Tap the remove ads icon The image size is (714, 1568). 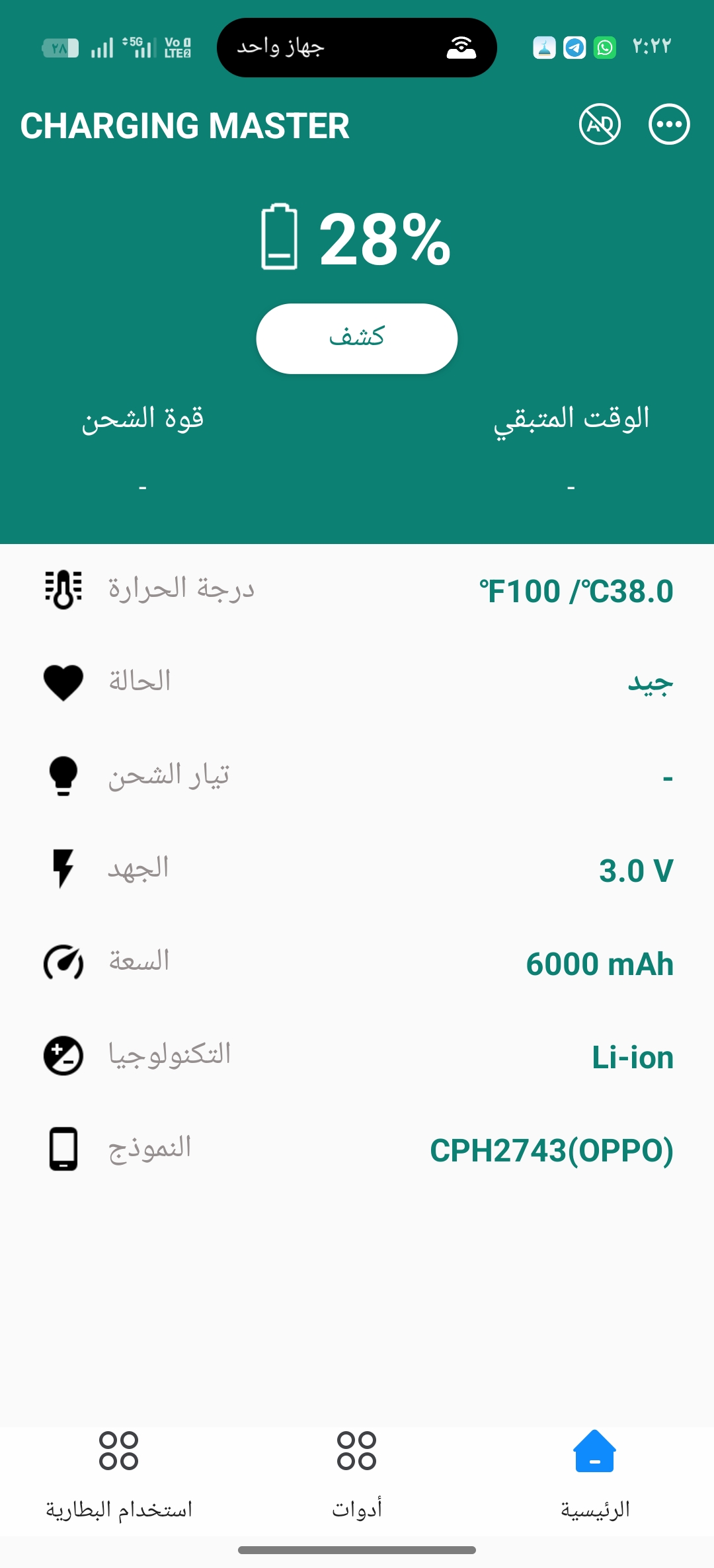600,124
